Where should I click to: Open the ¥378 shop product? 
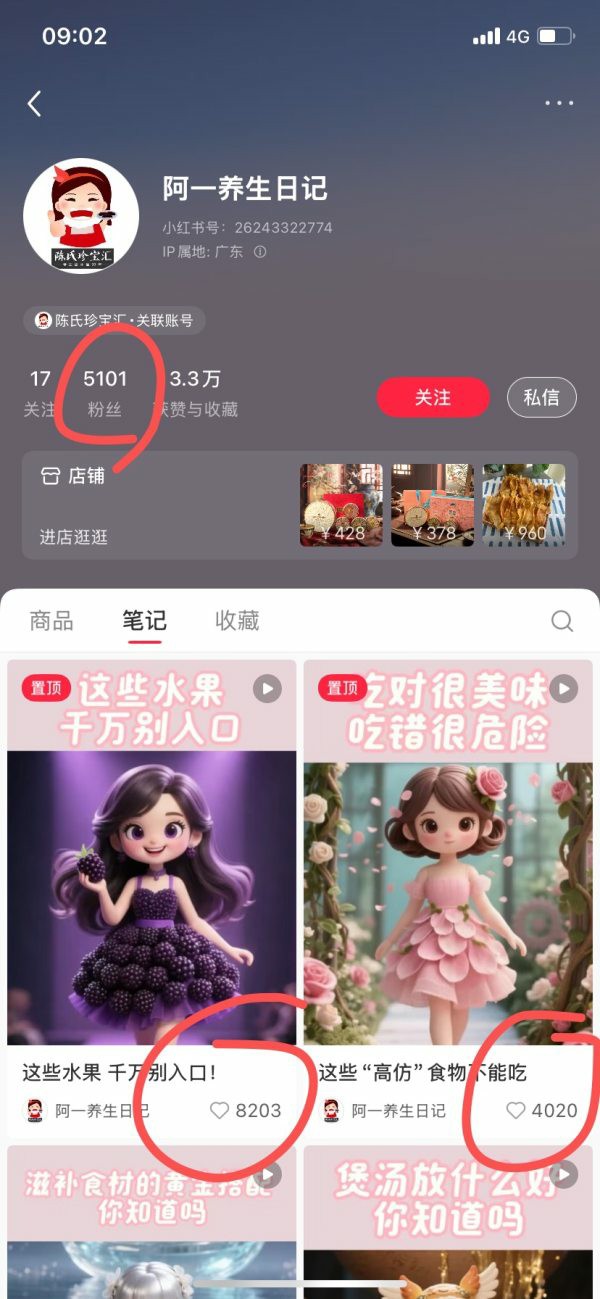(x=432, y=504)
